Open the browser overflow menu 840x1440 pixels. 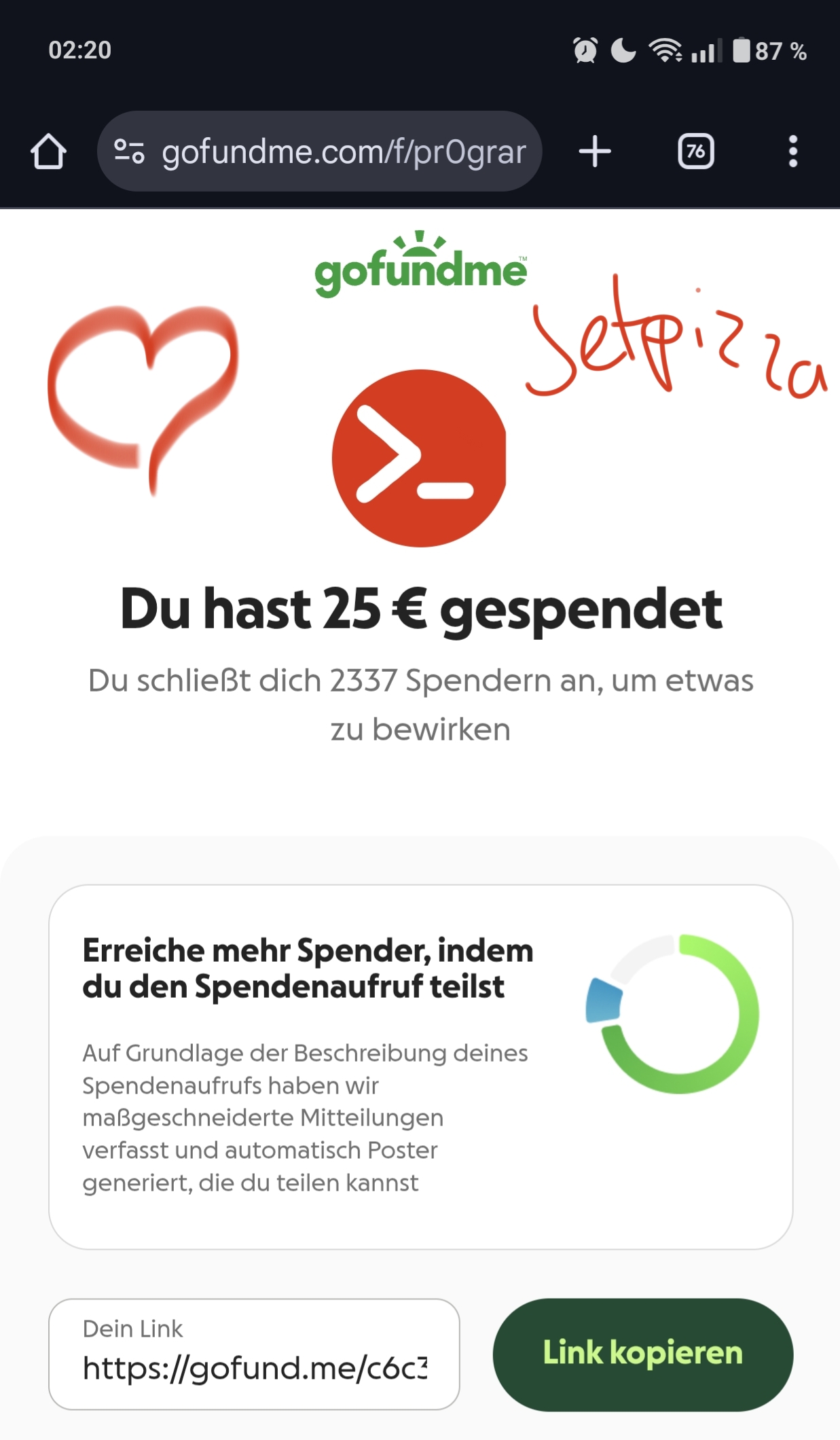[792, 151]
